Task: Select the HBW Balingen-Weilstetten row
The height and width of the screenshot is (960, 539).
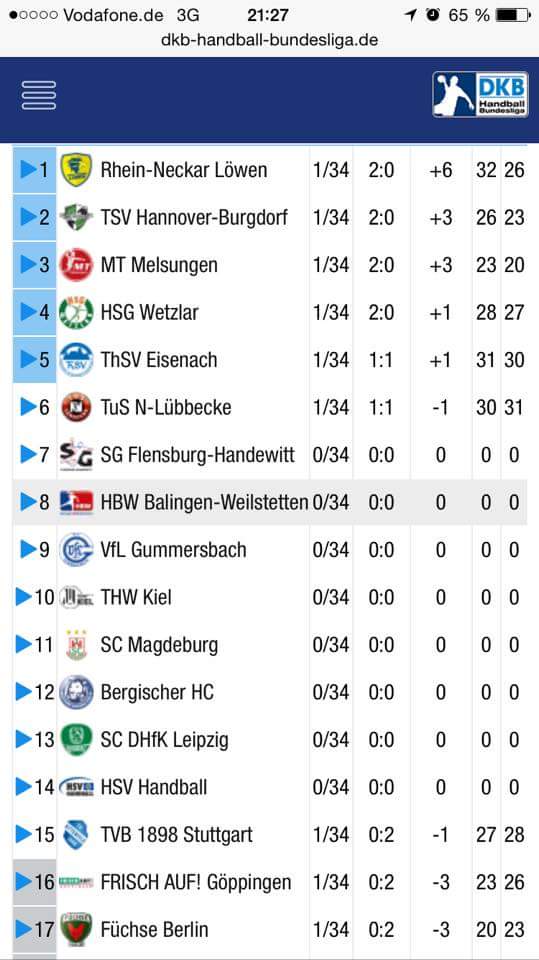Action: point(270,502)
